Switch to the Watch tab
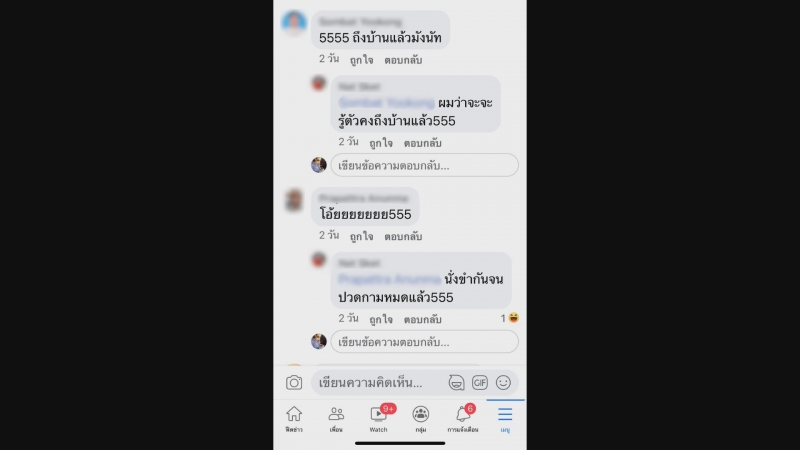 (x=378, y=419)
